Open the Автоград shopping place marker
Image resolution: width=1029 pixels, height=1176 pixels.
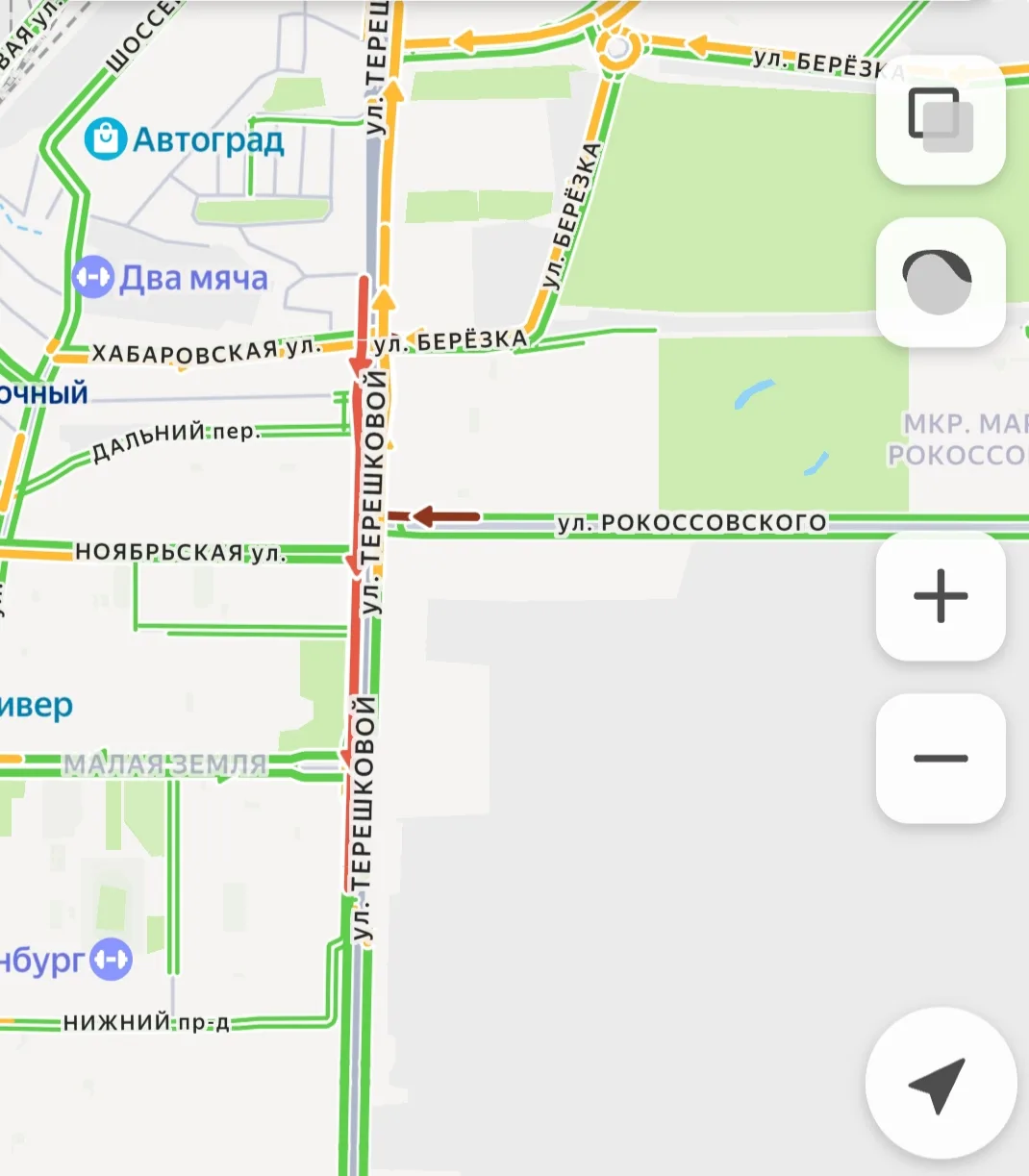(105, 139)
